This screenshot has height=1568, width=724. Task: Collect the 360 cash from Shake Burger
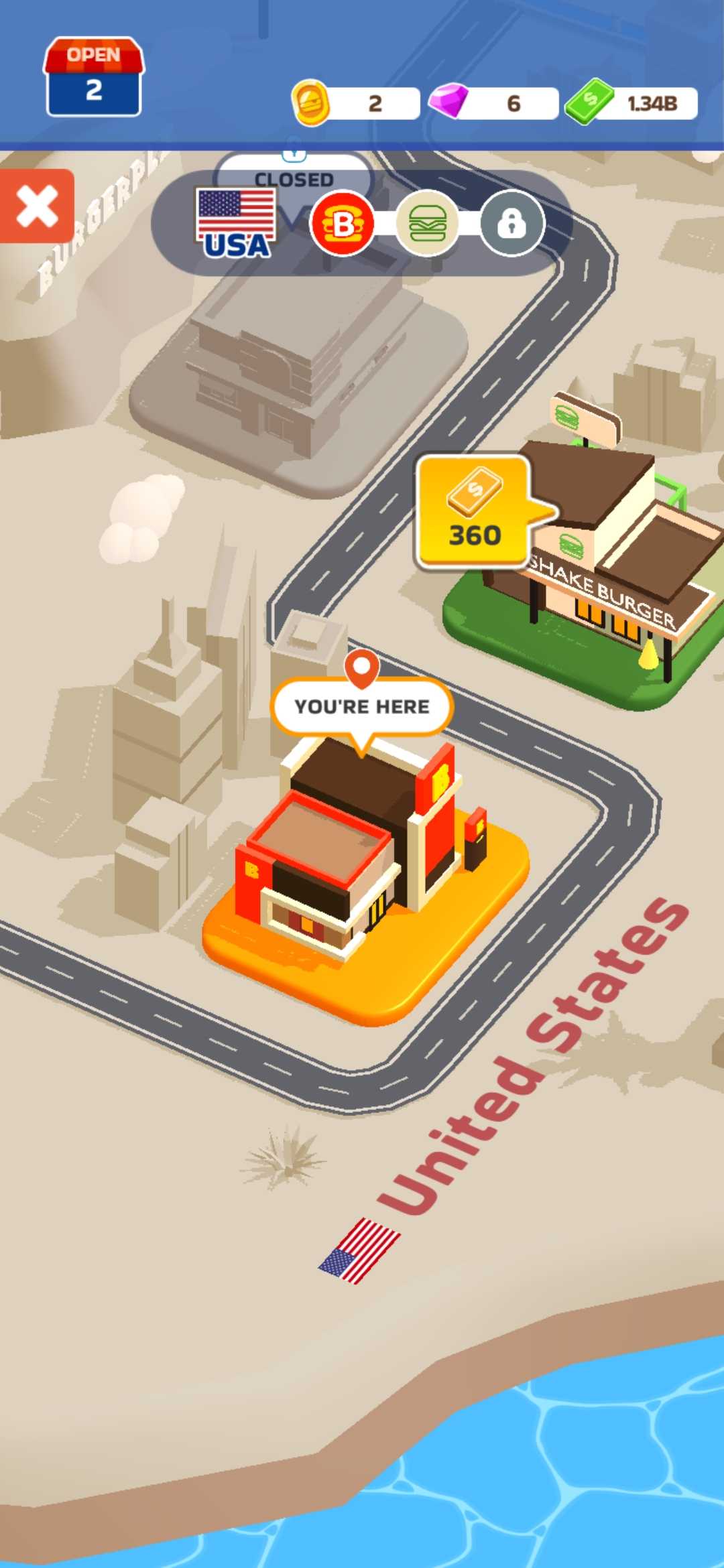(475, 512)
